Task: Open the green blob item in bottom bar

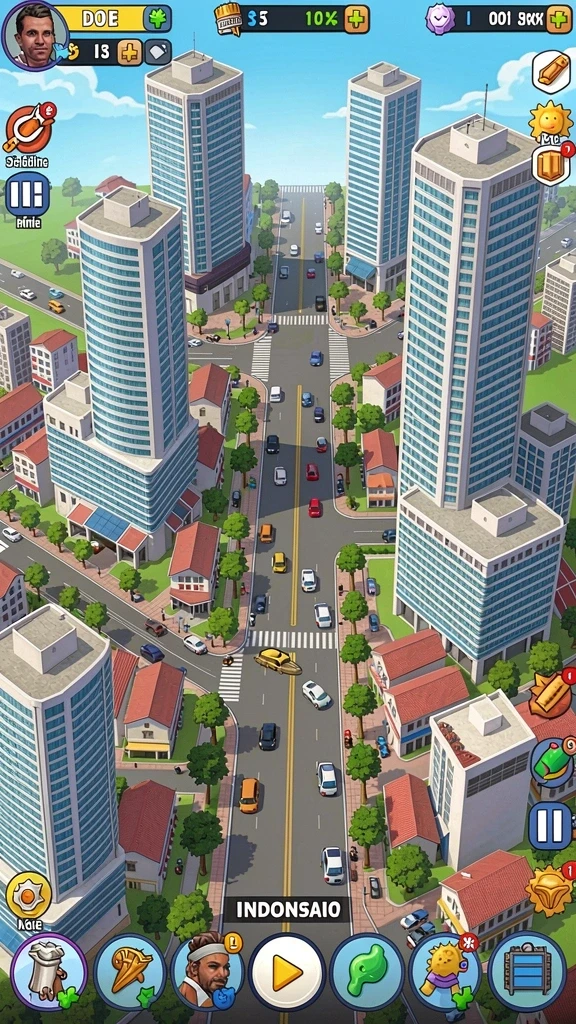Action: (x=366, y=972)
